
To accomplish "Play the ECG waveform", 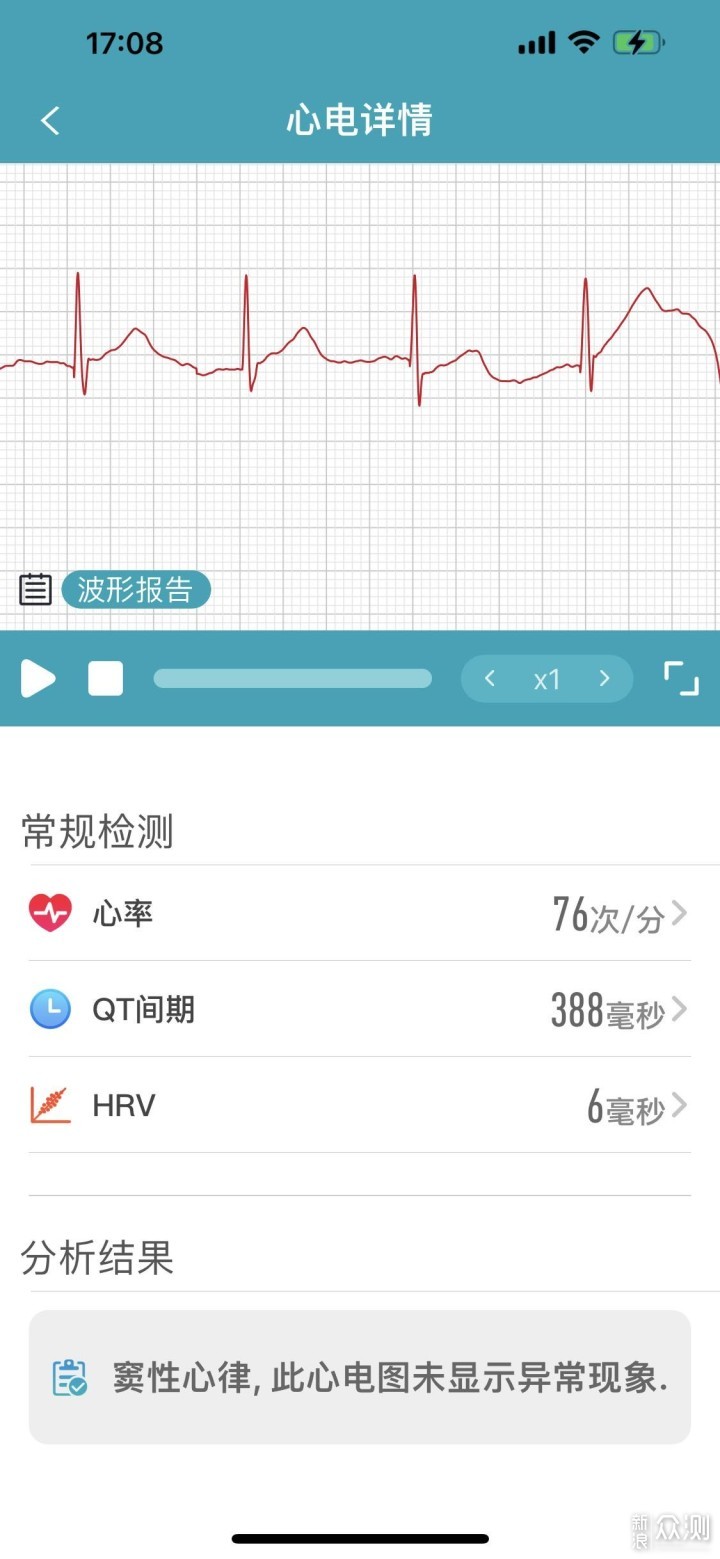I will tap(38, 679).
